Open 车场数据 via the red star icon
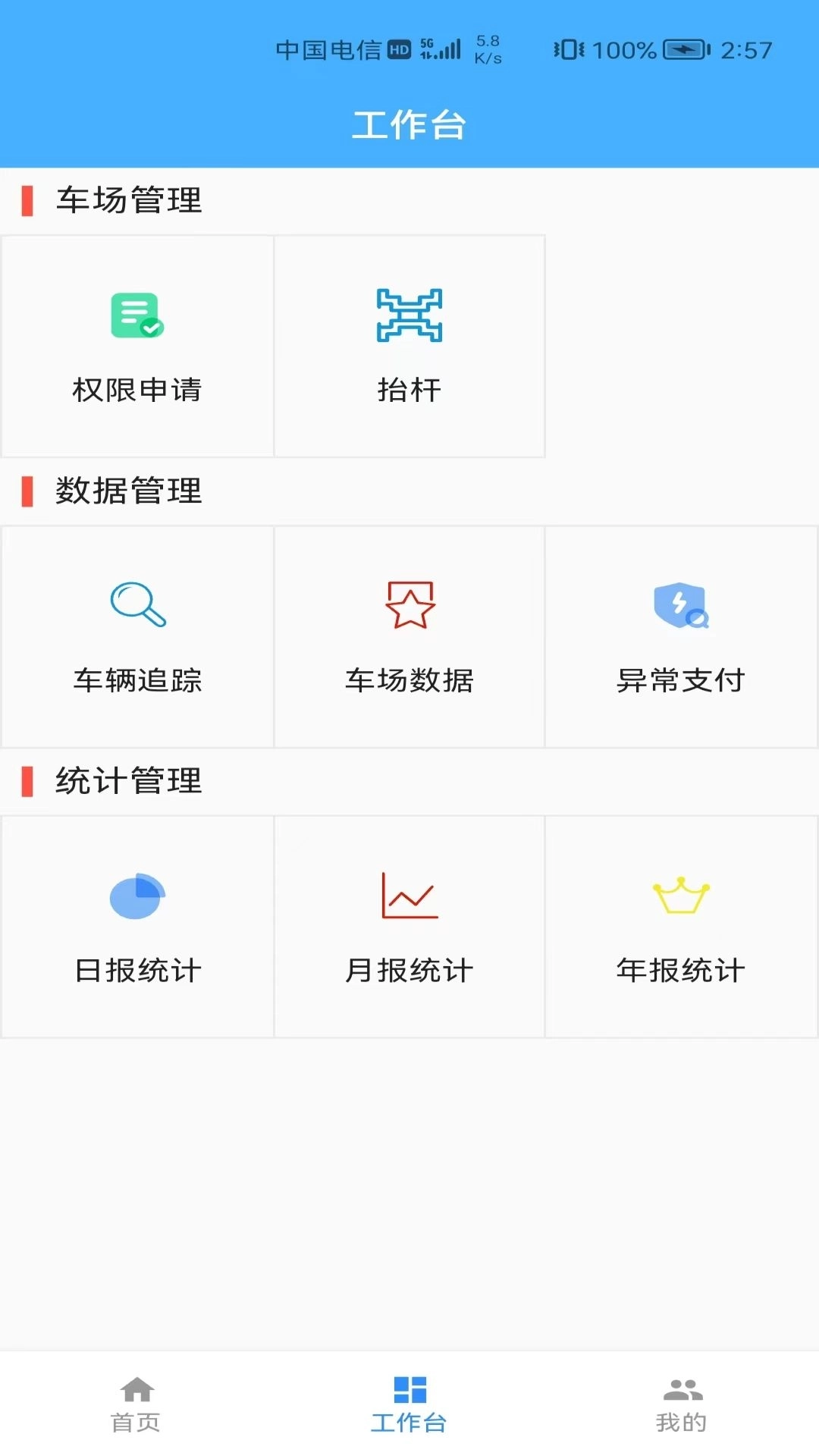This screenshot has height=1456, width=819. [x=409, y=607]
